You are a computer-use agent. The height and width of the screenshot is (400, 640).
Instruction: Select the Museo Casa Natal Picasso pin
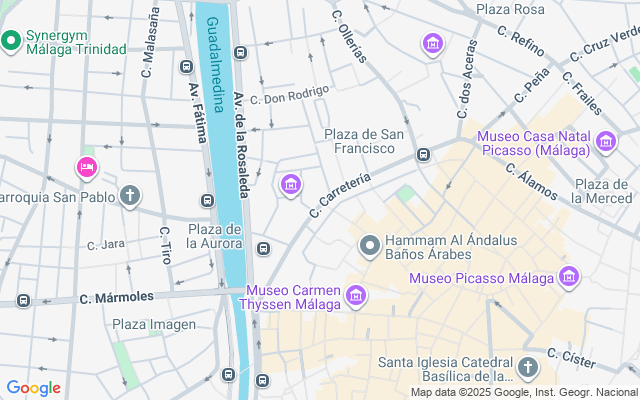605,144
